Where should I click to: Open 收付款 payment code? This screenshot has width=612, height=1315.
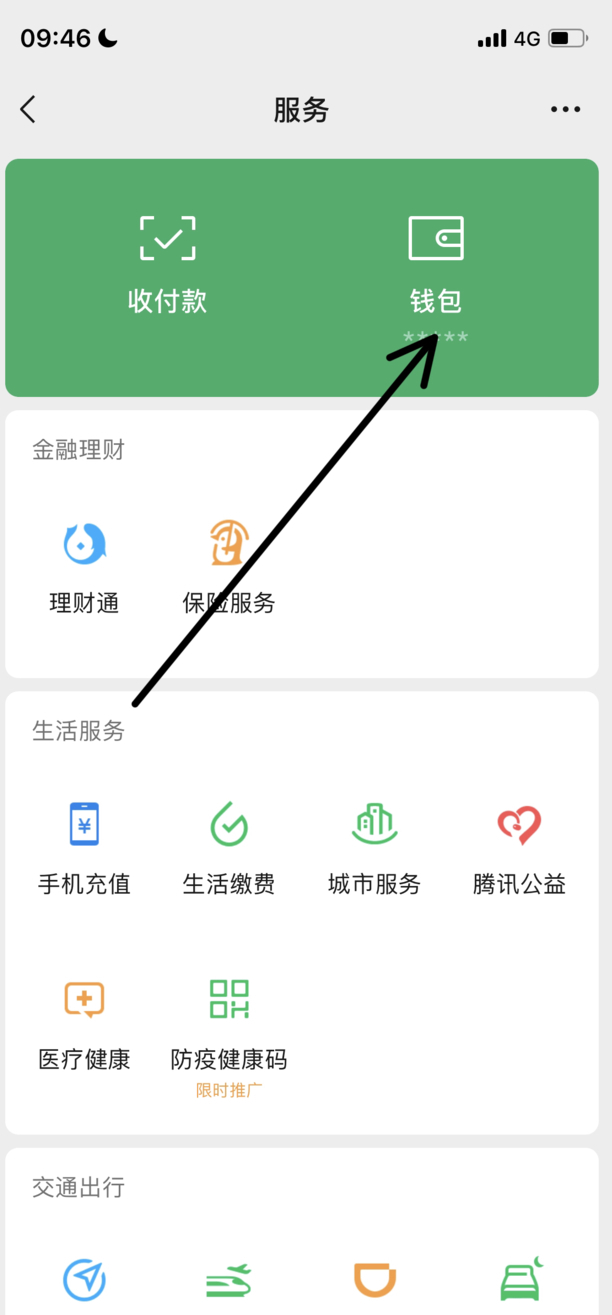click(x=168, y=264)
